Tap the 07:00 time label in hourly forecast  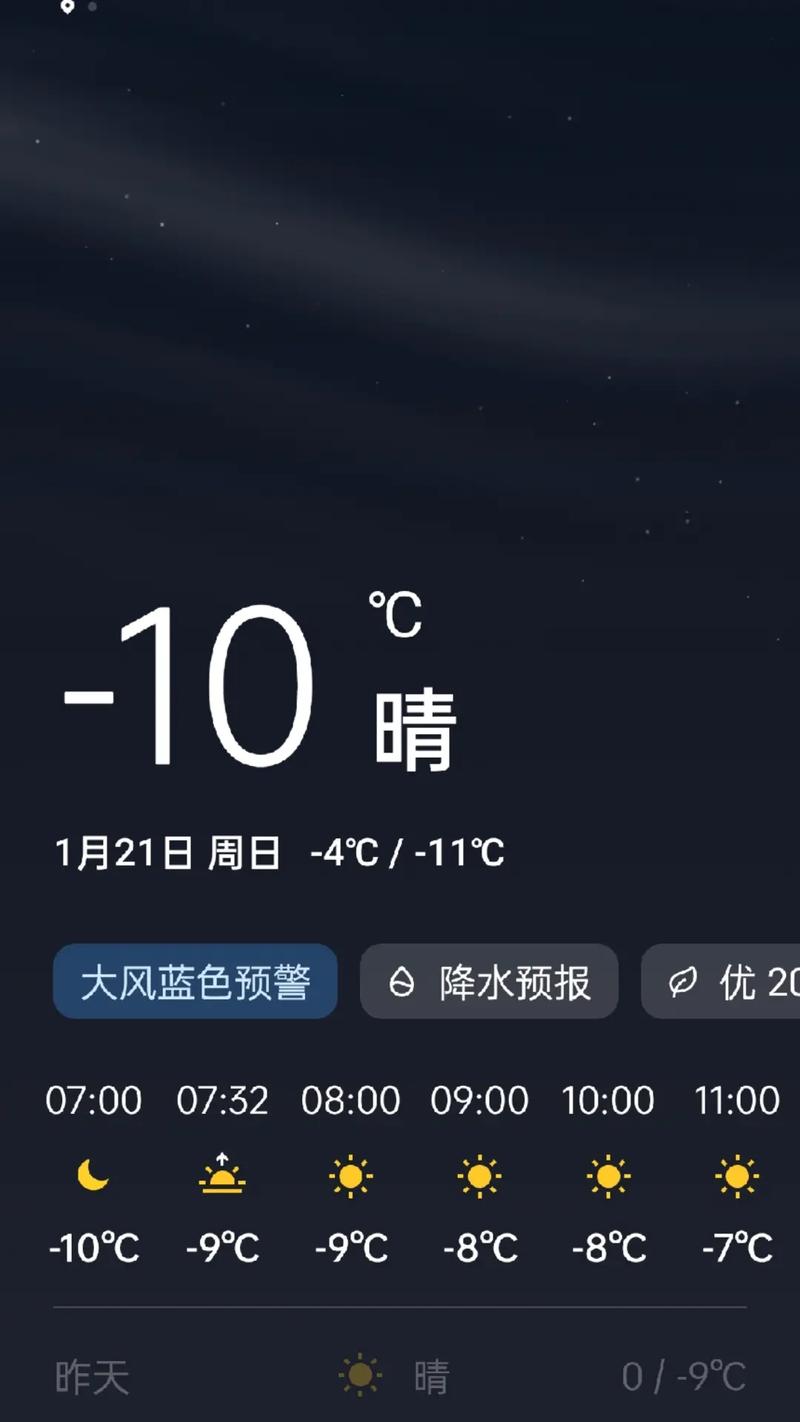[92, 1100]
